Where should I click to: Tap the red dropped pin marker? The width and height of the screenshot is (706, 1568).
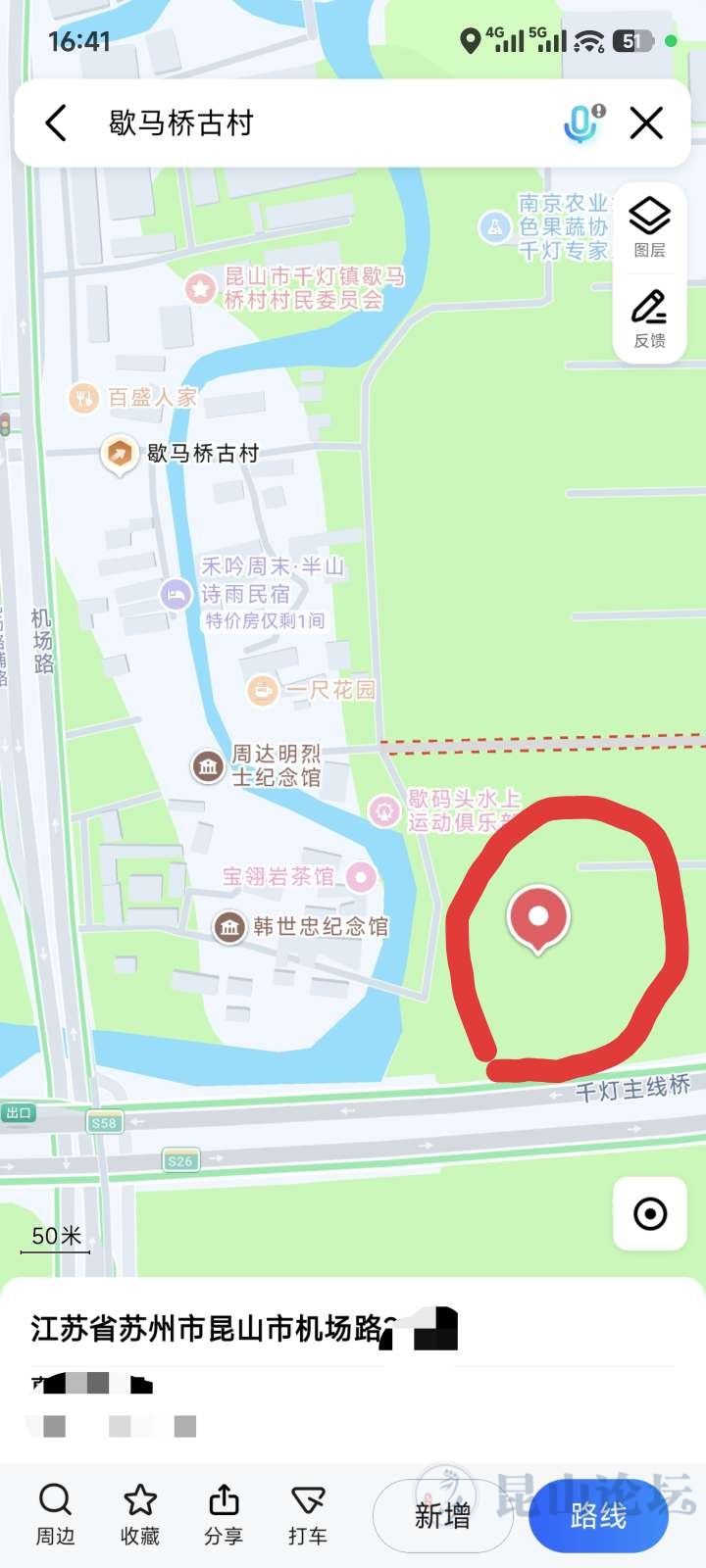[537, 917]
